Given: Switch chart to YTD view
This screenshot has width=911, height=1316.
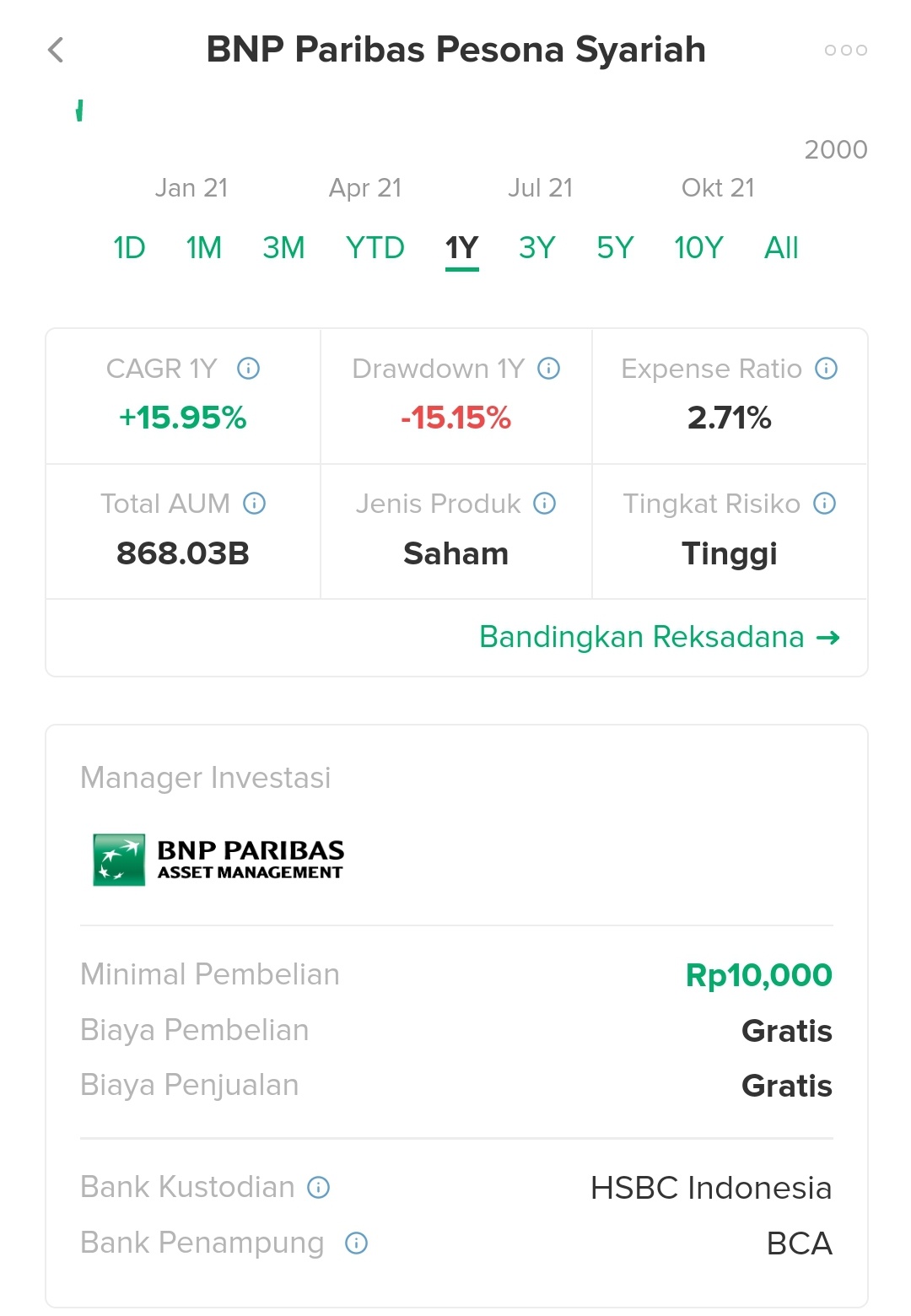Looking at the screenshot, I should pos(375,248).
